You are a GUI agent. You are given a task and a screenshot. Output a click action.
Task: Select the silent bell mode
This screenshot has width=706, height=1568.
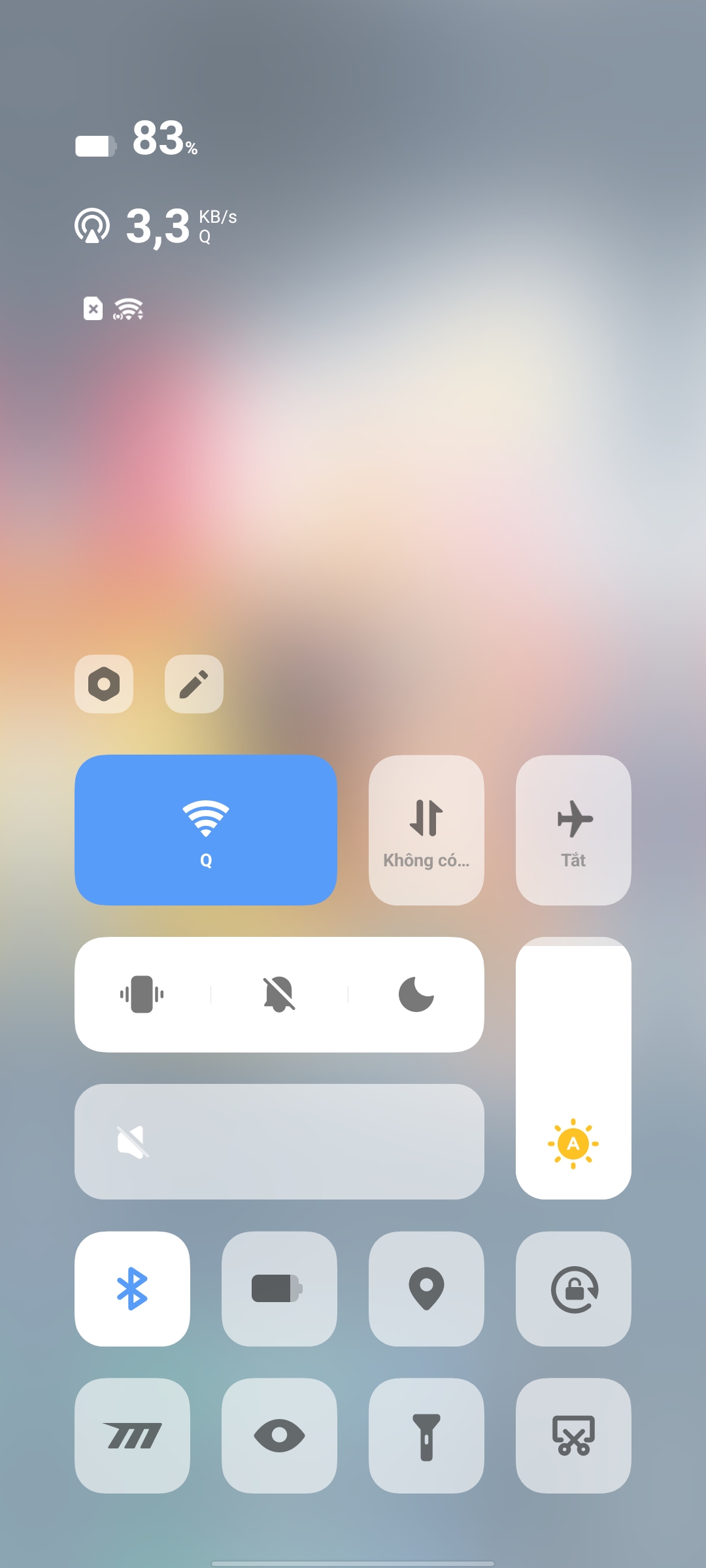click(x=279, y=994)
